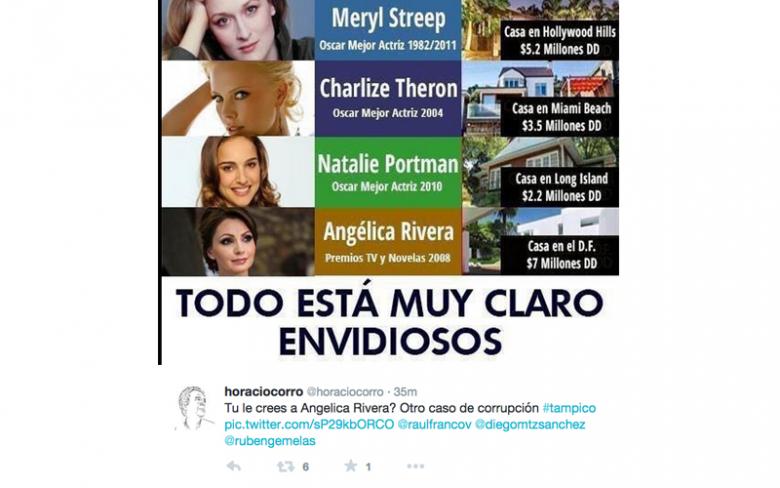The height and width of the screenshot is (488, 780).
Task: Visit the @raulfrancov mention
Action: (433, 424)
